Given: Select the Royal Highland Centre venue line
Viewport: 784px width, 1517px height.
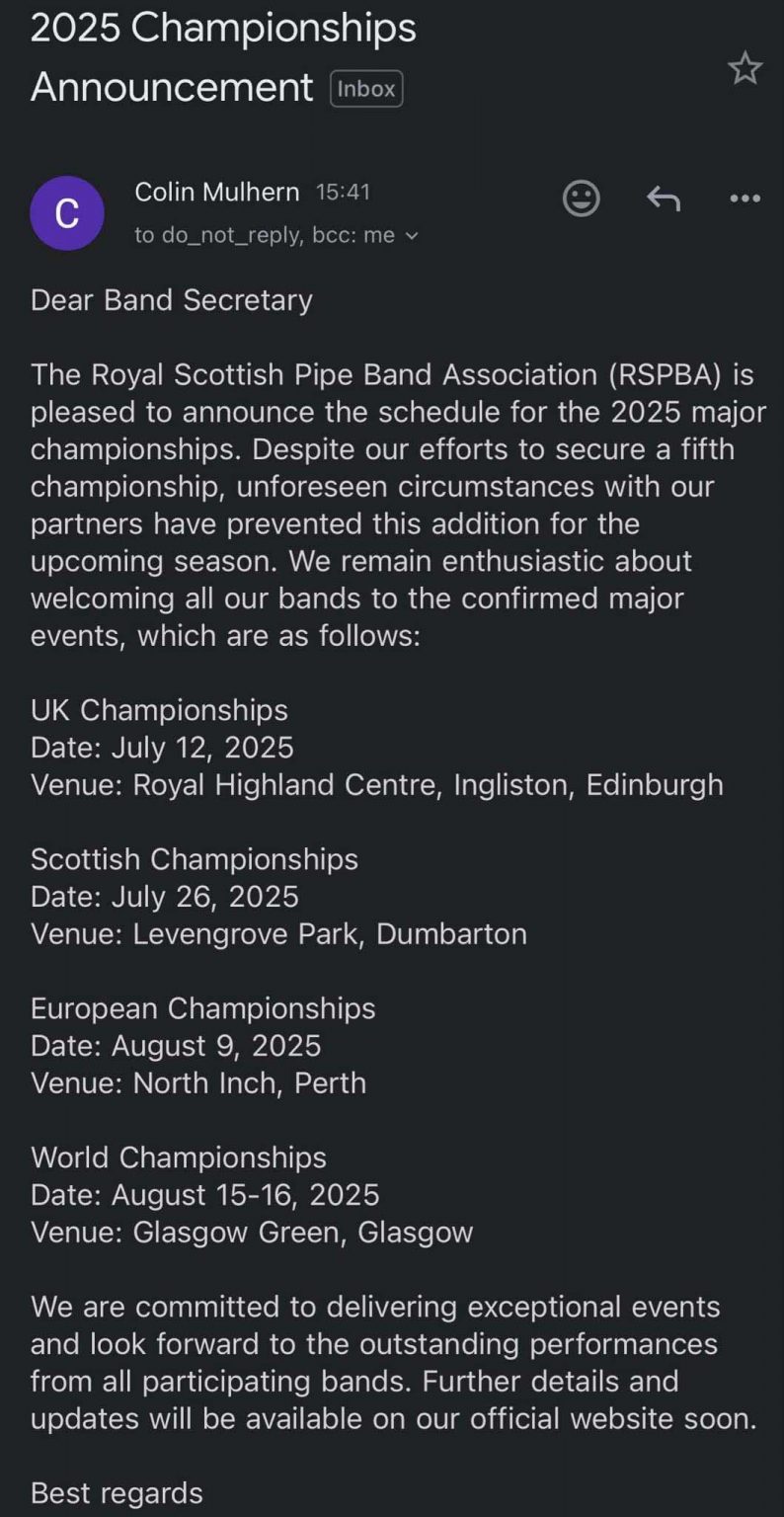Looking at the screenshot, I should tap(378, 784).
